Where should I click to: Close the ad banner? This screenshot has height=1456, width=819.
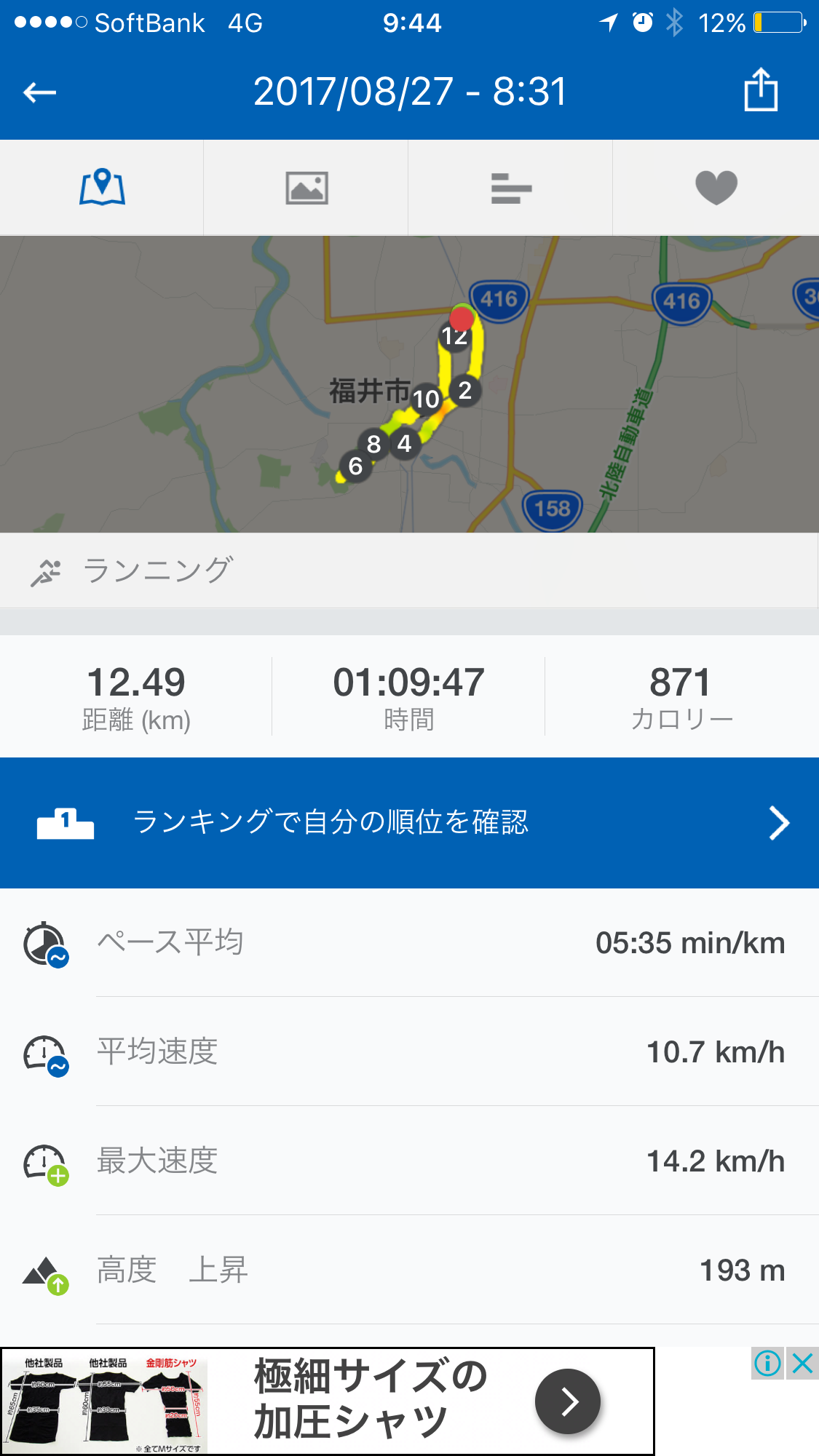coord(802,1363)
